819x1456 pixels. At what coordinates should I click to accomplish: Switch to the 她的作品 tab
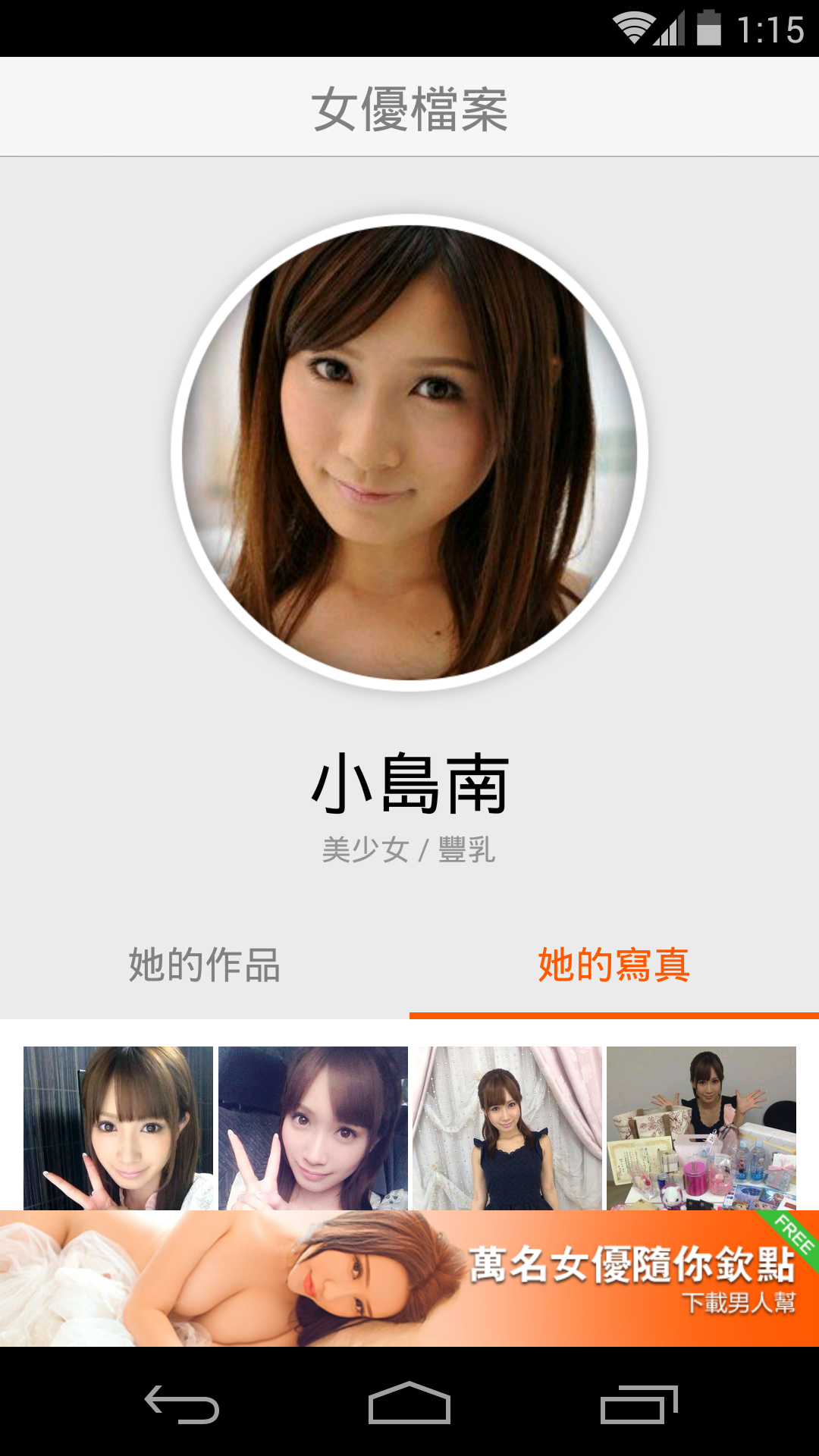tap(205, 965)
